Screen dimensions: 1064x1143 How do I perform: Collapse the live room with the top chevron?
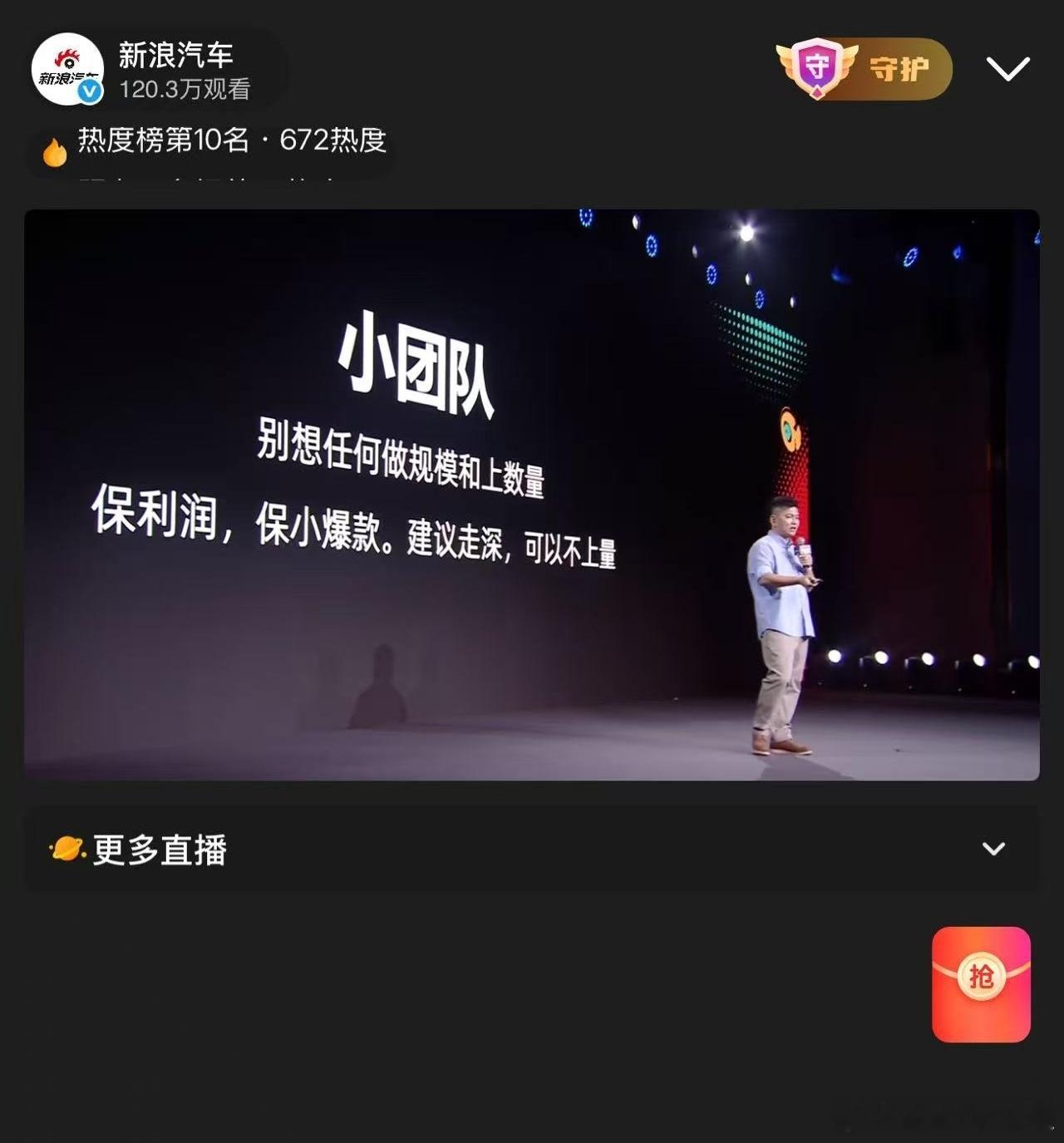(x=1008, y=69)
